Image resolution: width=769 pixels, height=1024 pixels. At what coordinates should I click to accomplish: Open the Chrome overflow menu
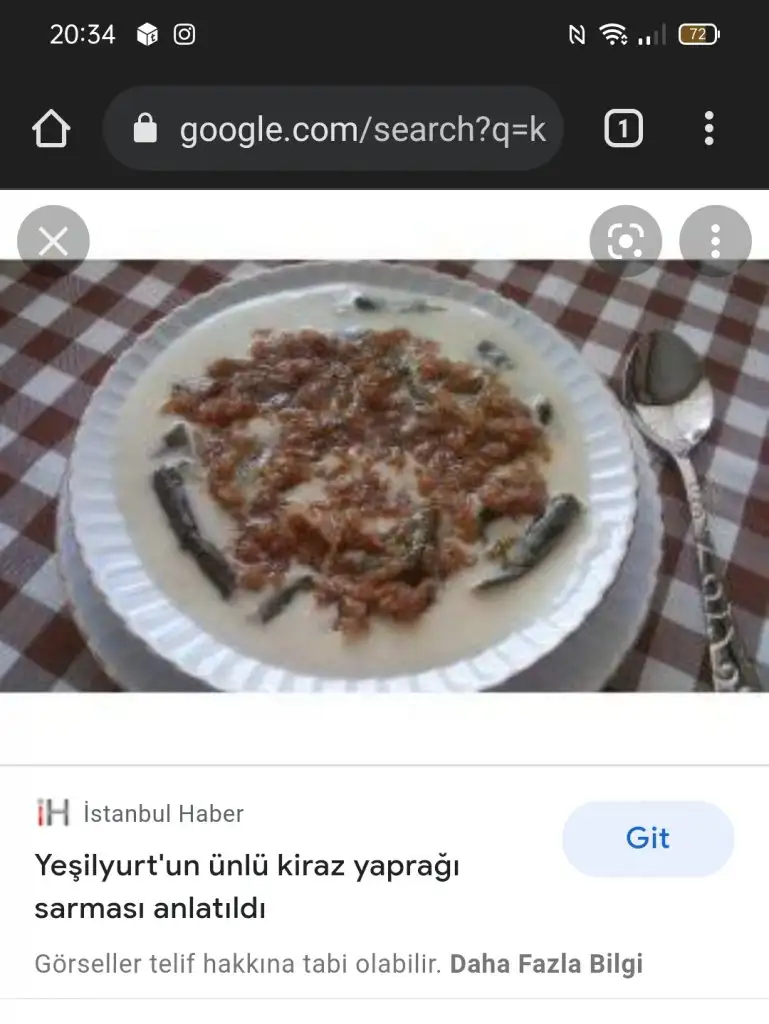coord(710,128)
